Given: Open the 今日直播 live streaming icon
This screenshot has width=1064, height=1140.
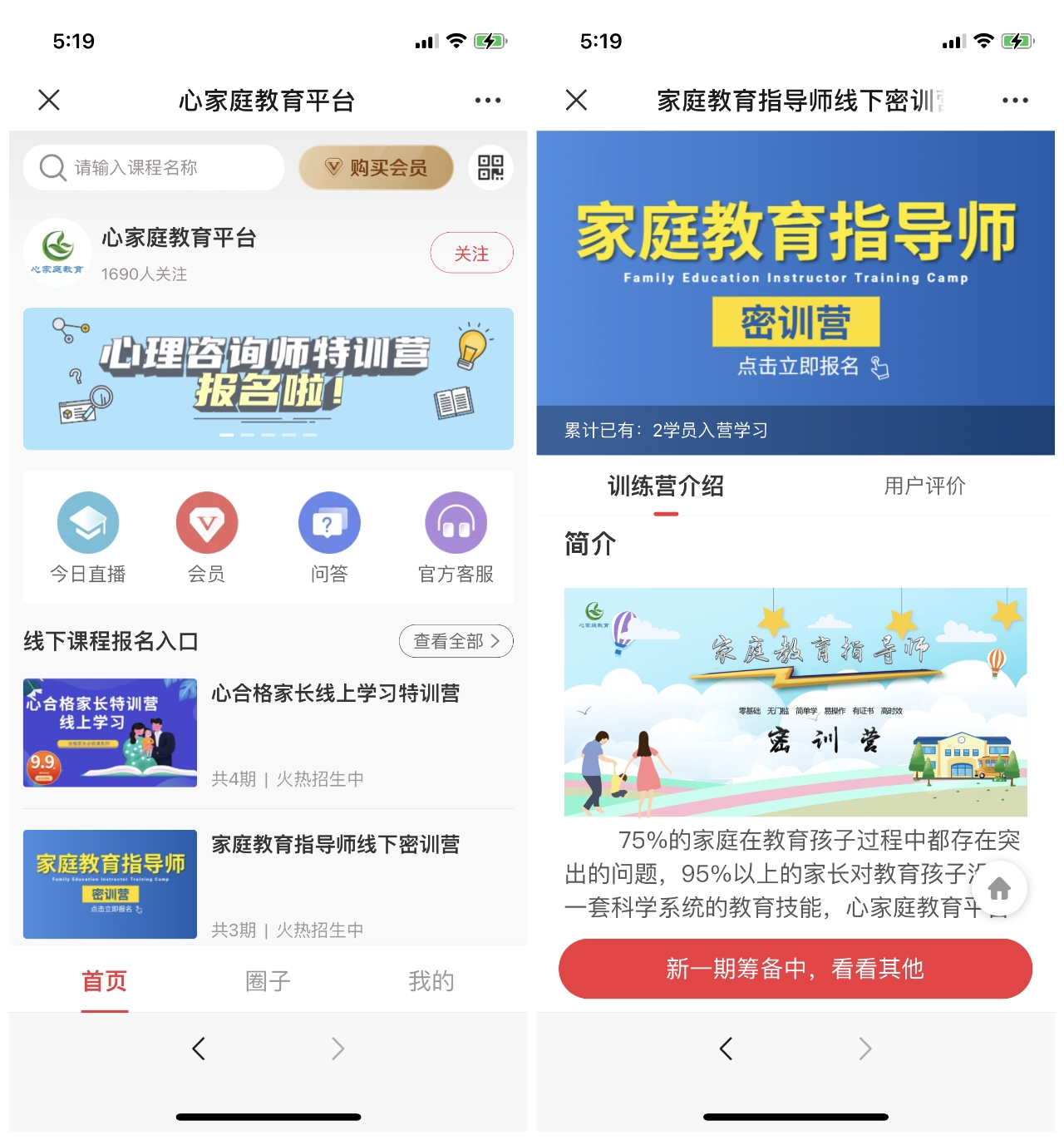Looking at the screenshot, I should [87, 523].
